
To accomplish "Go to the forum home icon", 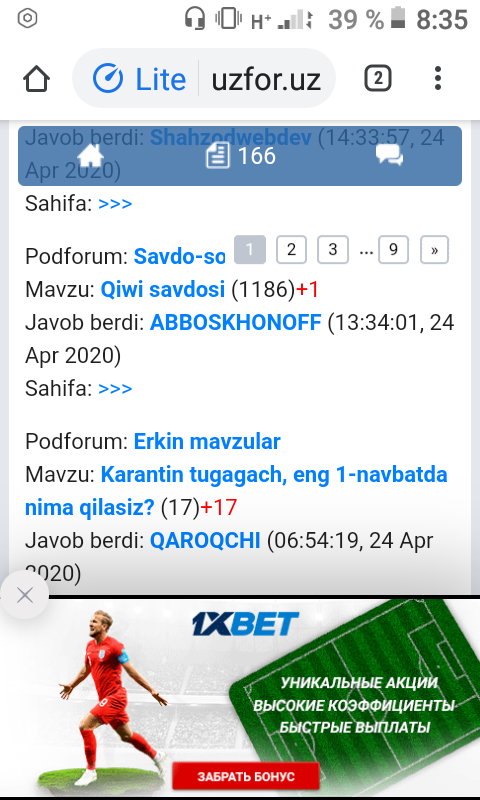I will (x=90, y=155).
